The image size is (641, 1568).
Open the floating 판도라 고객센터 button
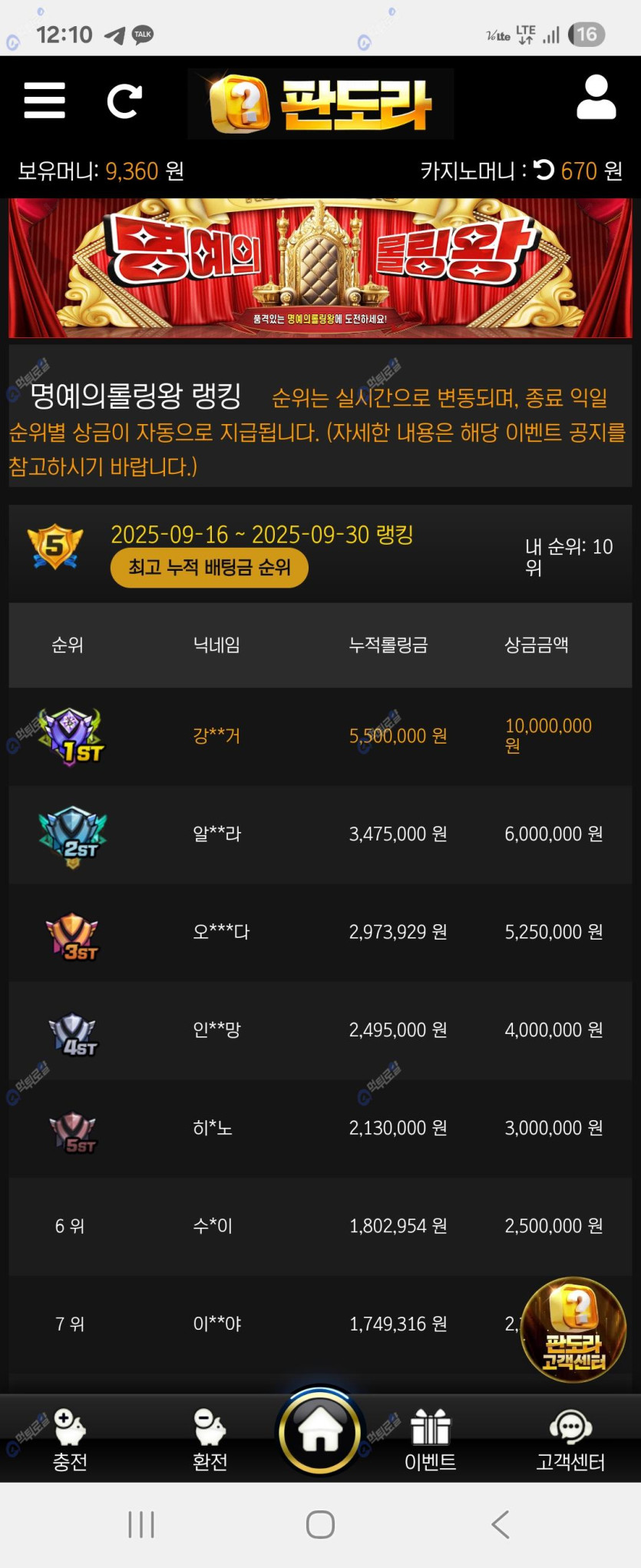[573, 1329]
